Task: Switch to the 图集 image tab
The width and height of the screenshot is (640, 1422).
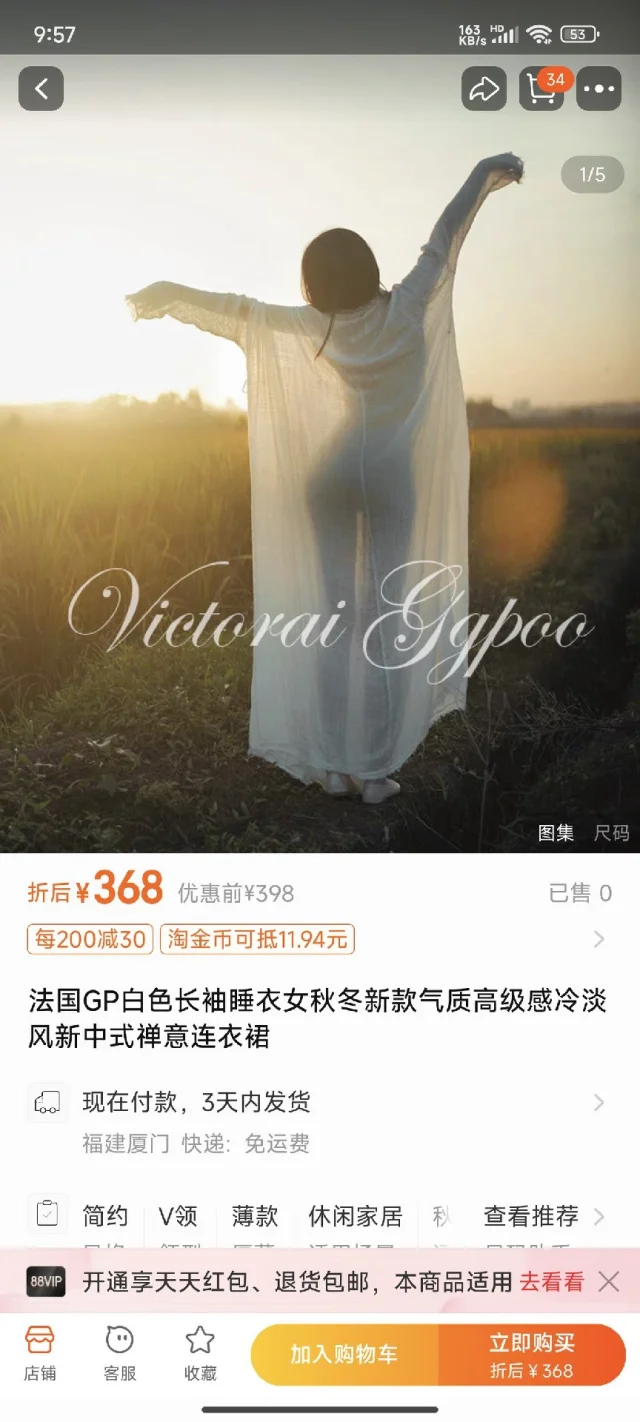Action: pyautogui.click(x=556, y=832)
